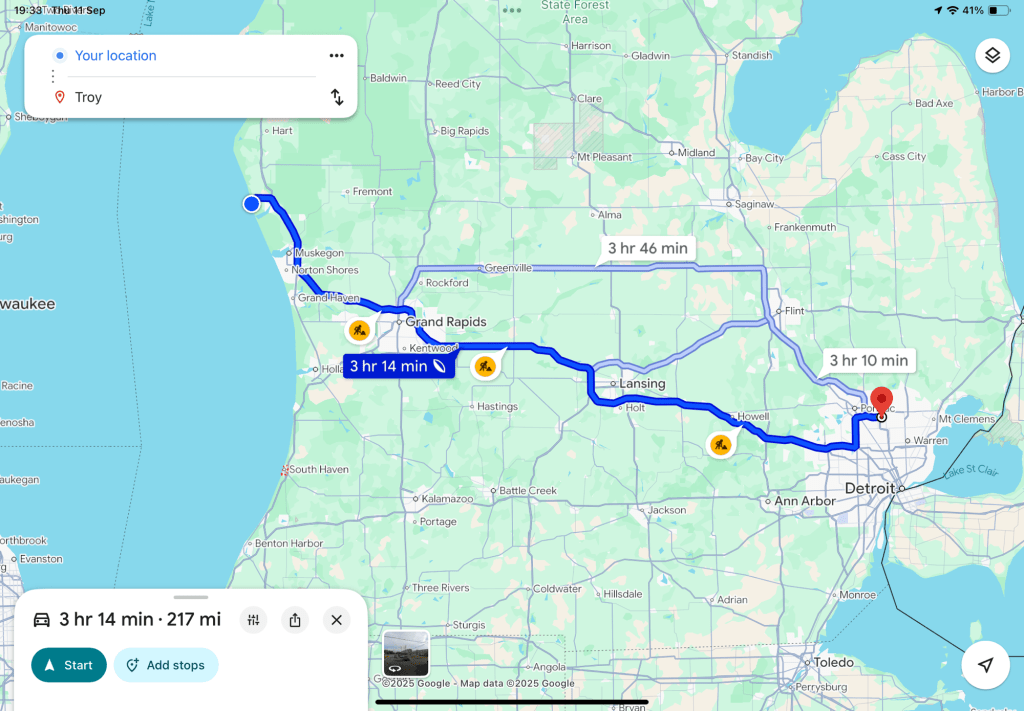1024x711 pixels.
Task: Open roadwork alert near Hastings
Action: (x=485, y=367)
